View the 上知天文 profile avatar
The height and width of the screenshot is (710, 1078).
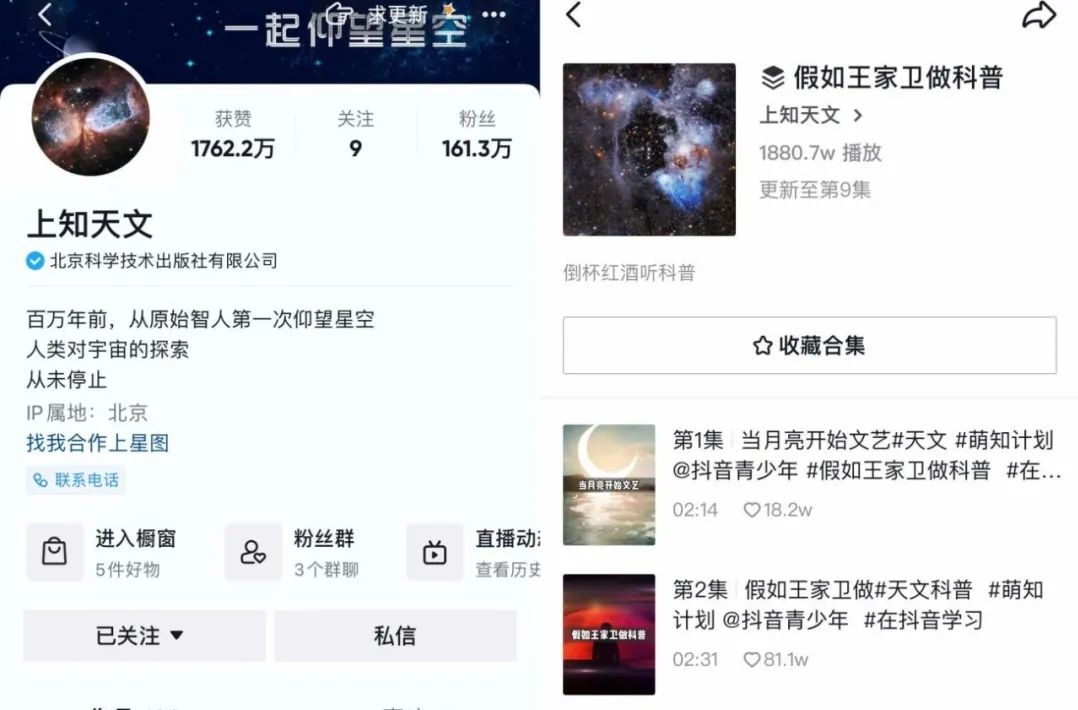[91, 117]
